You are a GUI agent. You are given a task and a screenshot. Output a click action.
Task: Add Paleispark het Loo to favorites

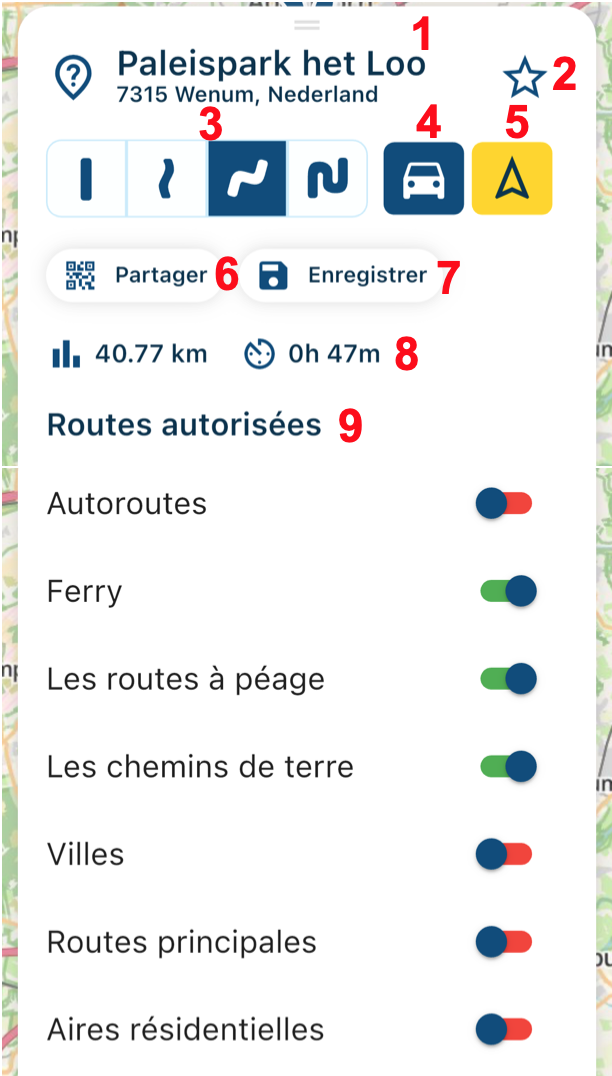click(524, 77)
